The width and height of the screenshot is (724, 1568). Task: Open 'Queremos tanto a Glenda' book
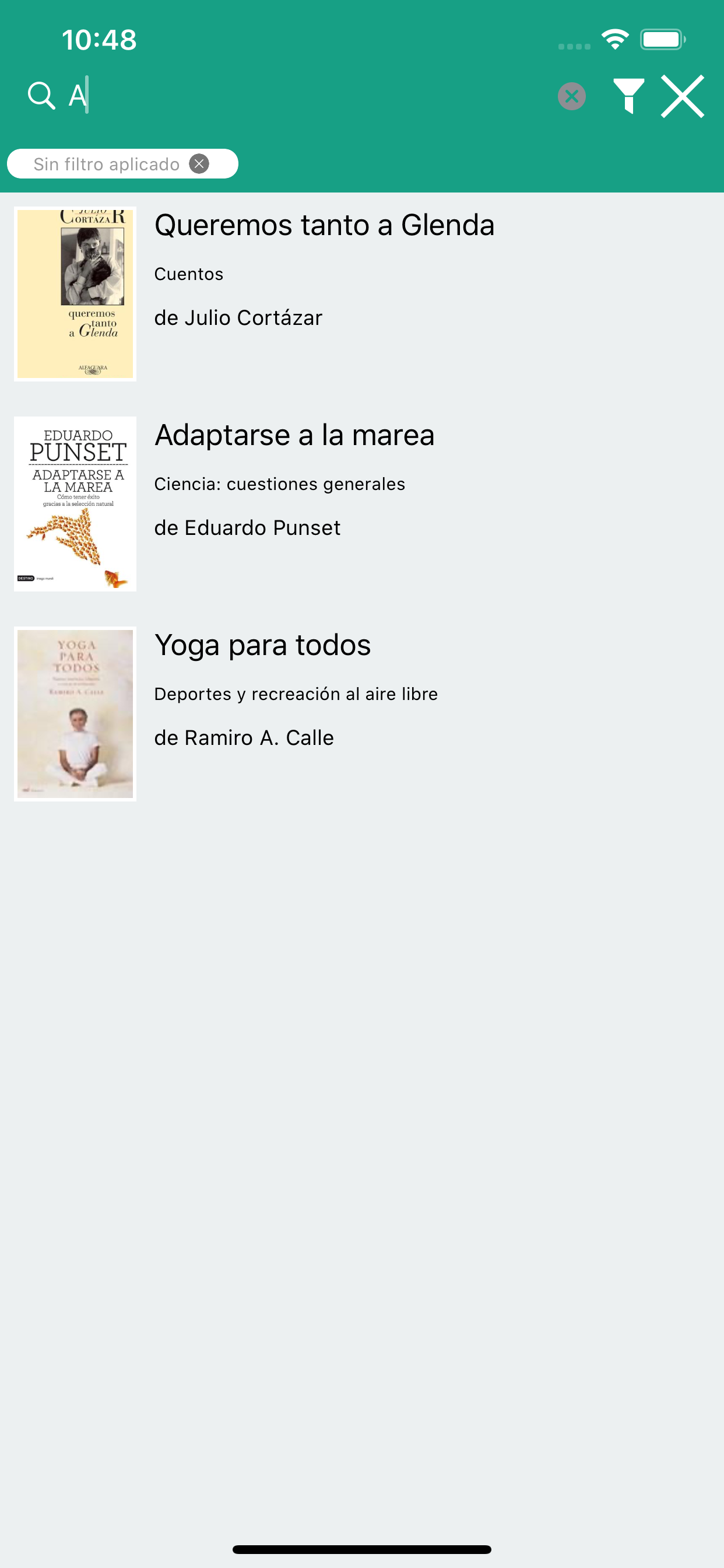point(324,226)
